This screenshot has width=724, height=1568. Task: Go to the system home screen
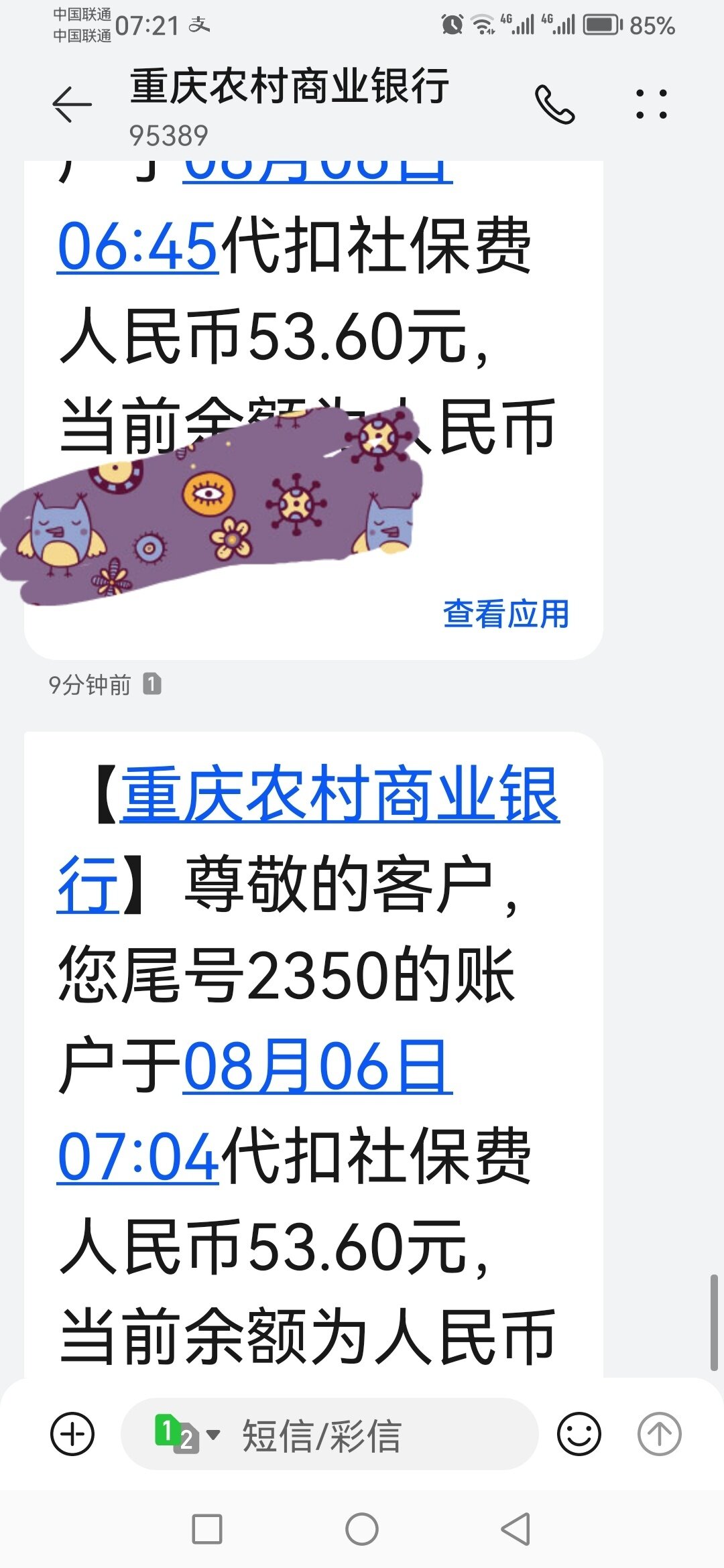[x=362, y=1529]
